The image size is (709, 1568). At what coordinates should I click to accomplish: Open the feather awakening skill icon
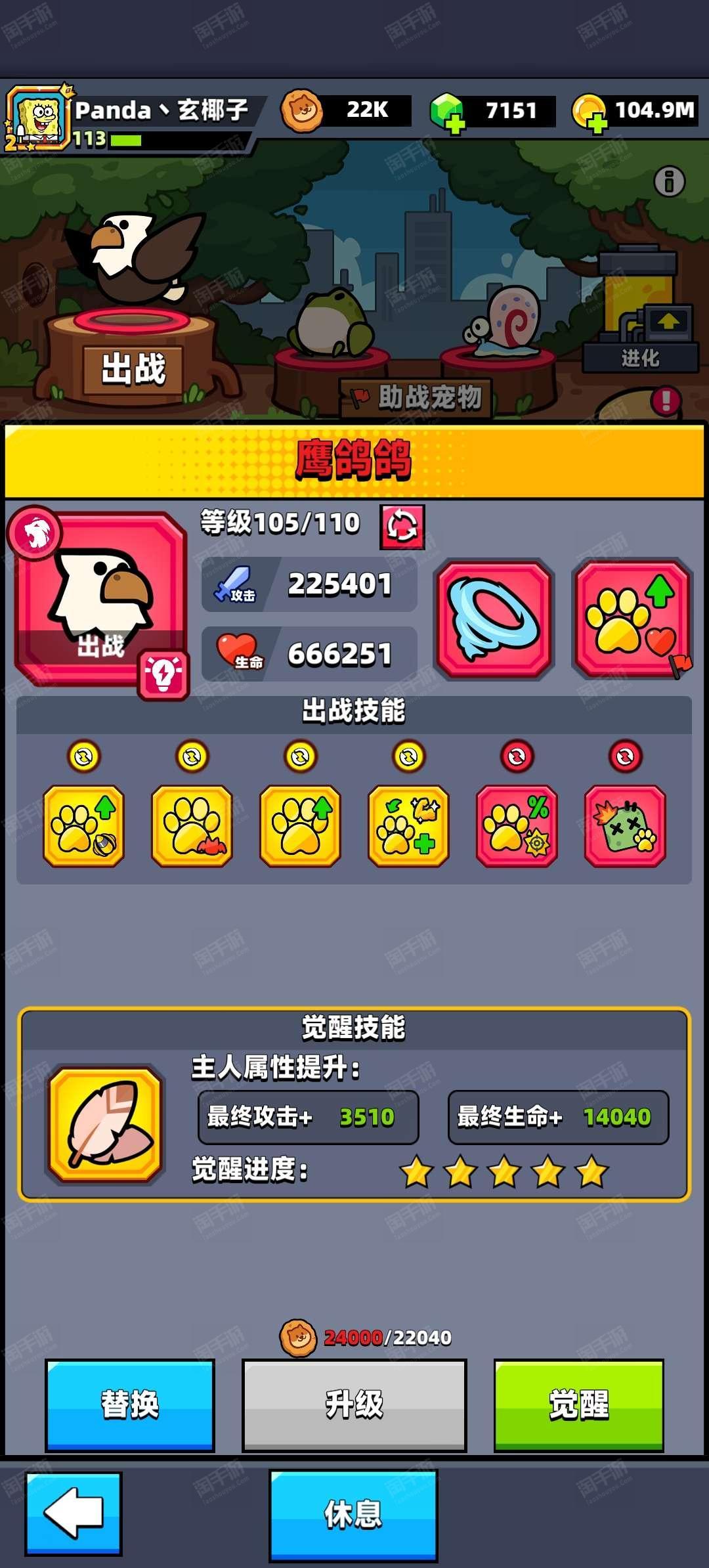[x=105, y=1124]
